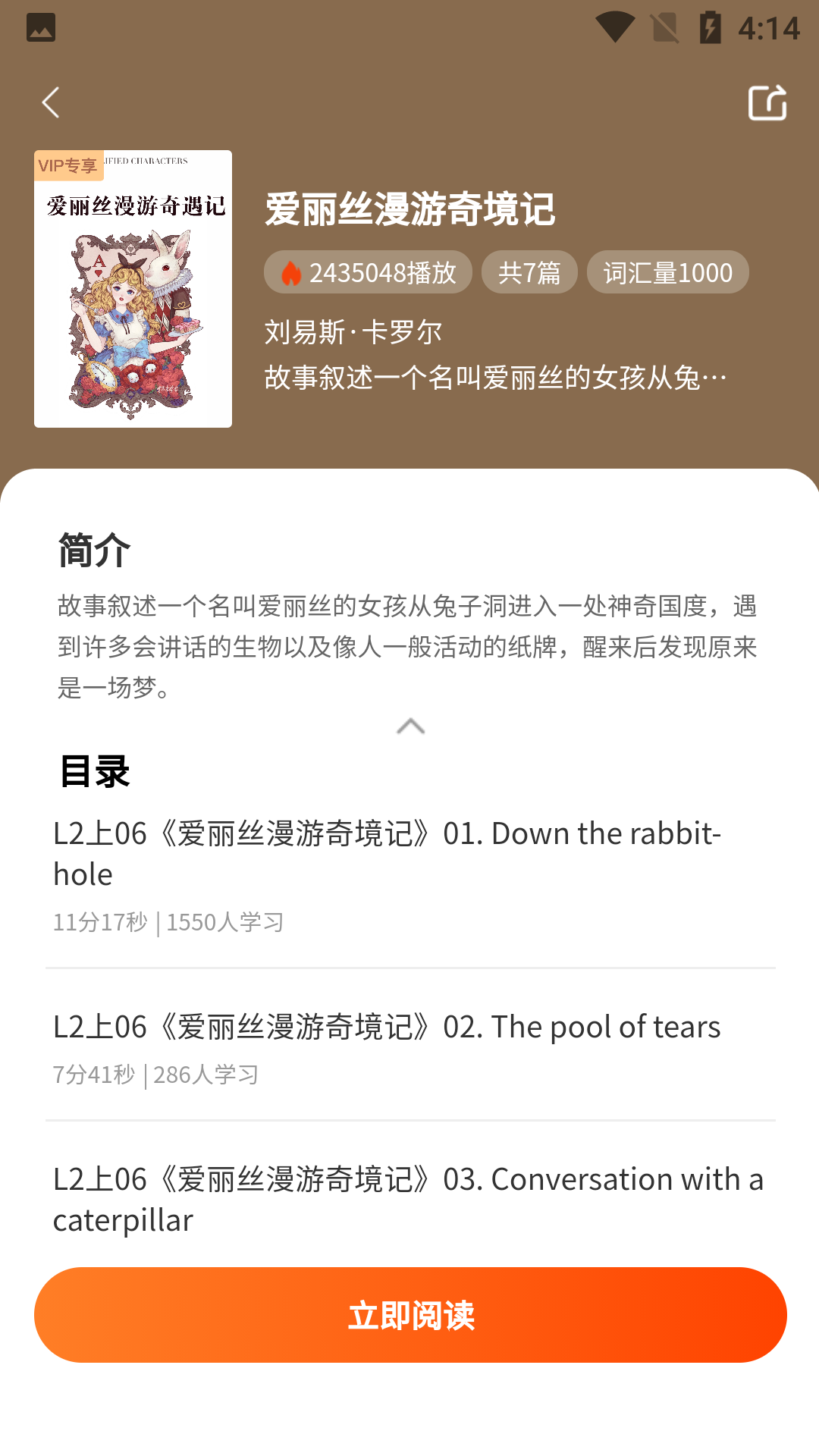
Task: Open the 目录 section heading
Action: click(93, 773)
